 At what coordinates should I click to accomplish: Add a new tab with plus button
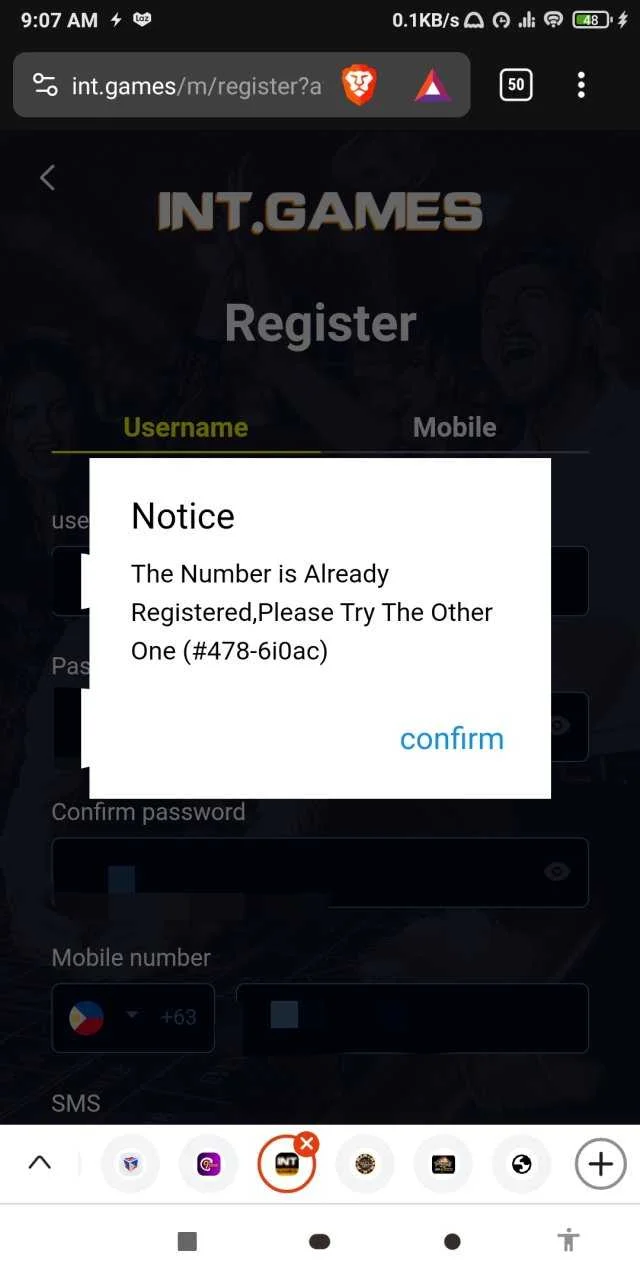click(600, 1163)
